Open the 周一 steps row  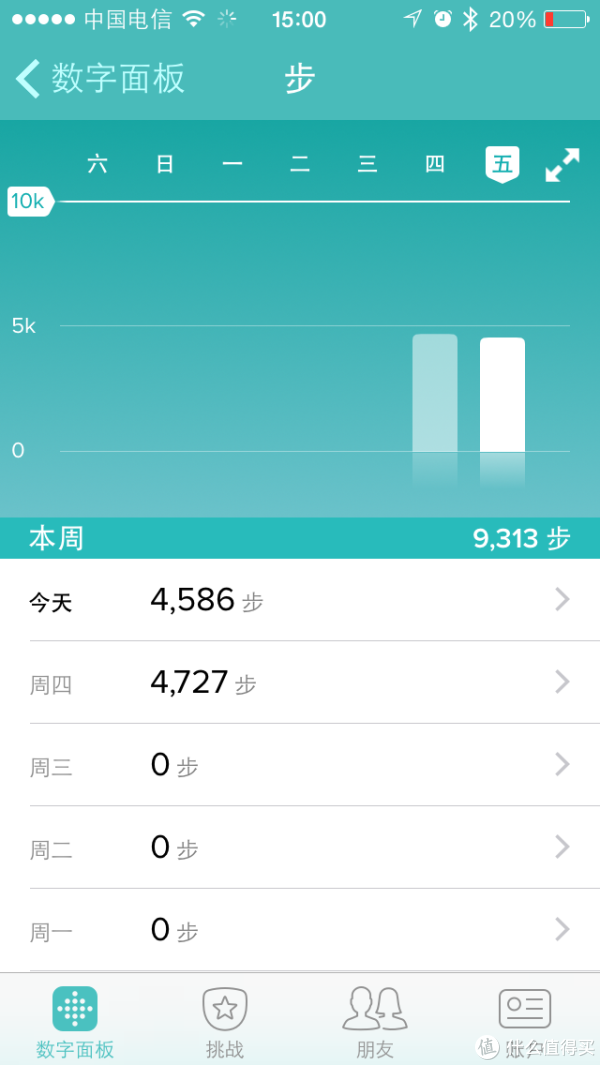pyautogui.click(x=300, y=930)
